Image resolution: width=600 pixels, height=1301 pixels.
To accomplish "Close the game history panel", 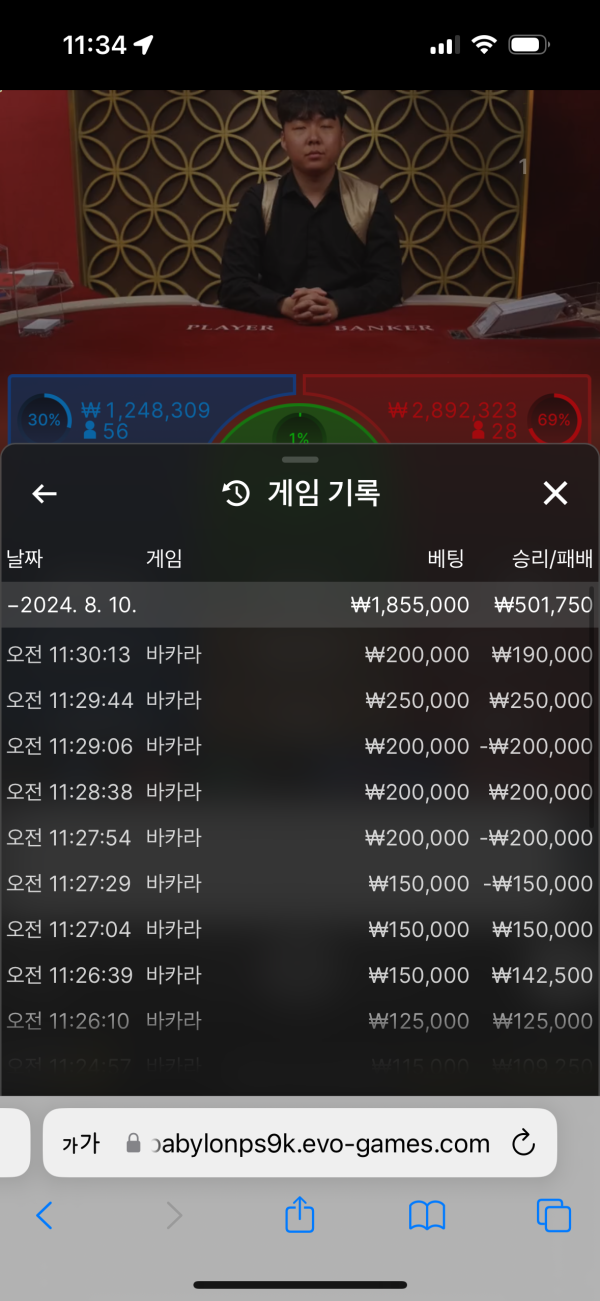I will tap(555, 493).
